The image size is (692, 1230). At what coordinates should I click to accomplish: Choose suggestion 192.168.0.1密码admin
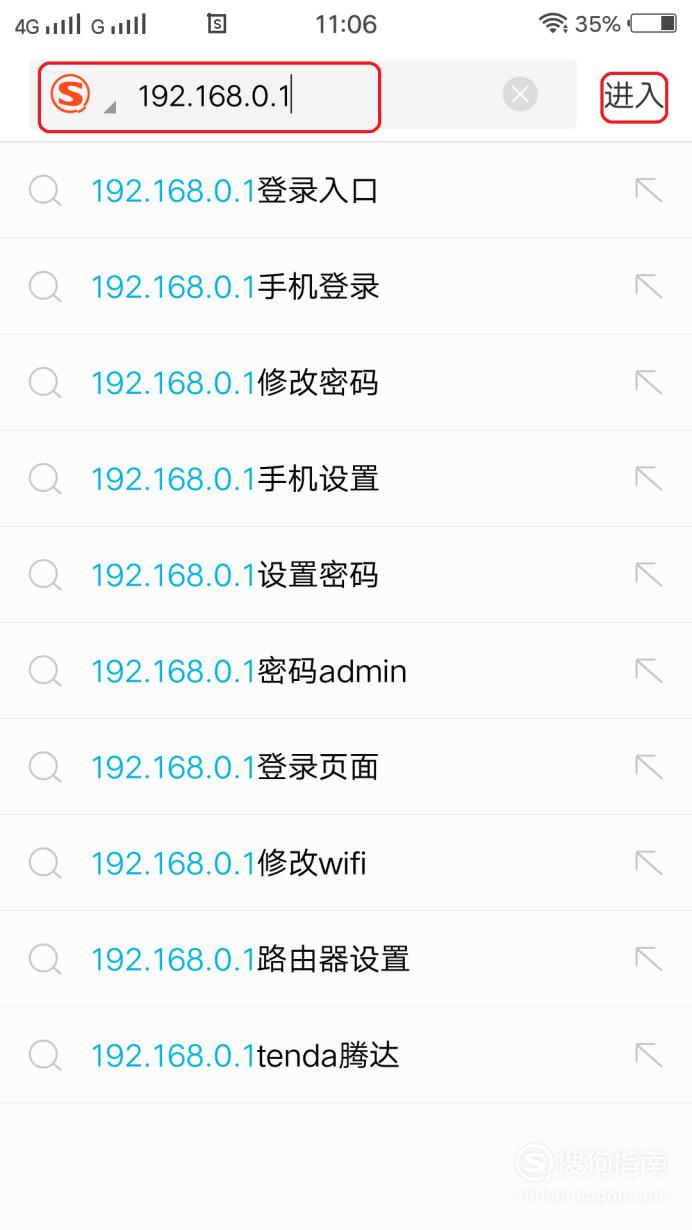coord(346,671)
